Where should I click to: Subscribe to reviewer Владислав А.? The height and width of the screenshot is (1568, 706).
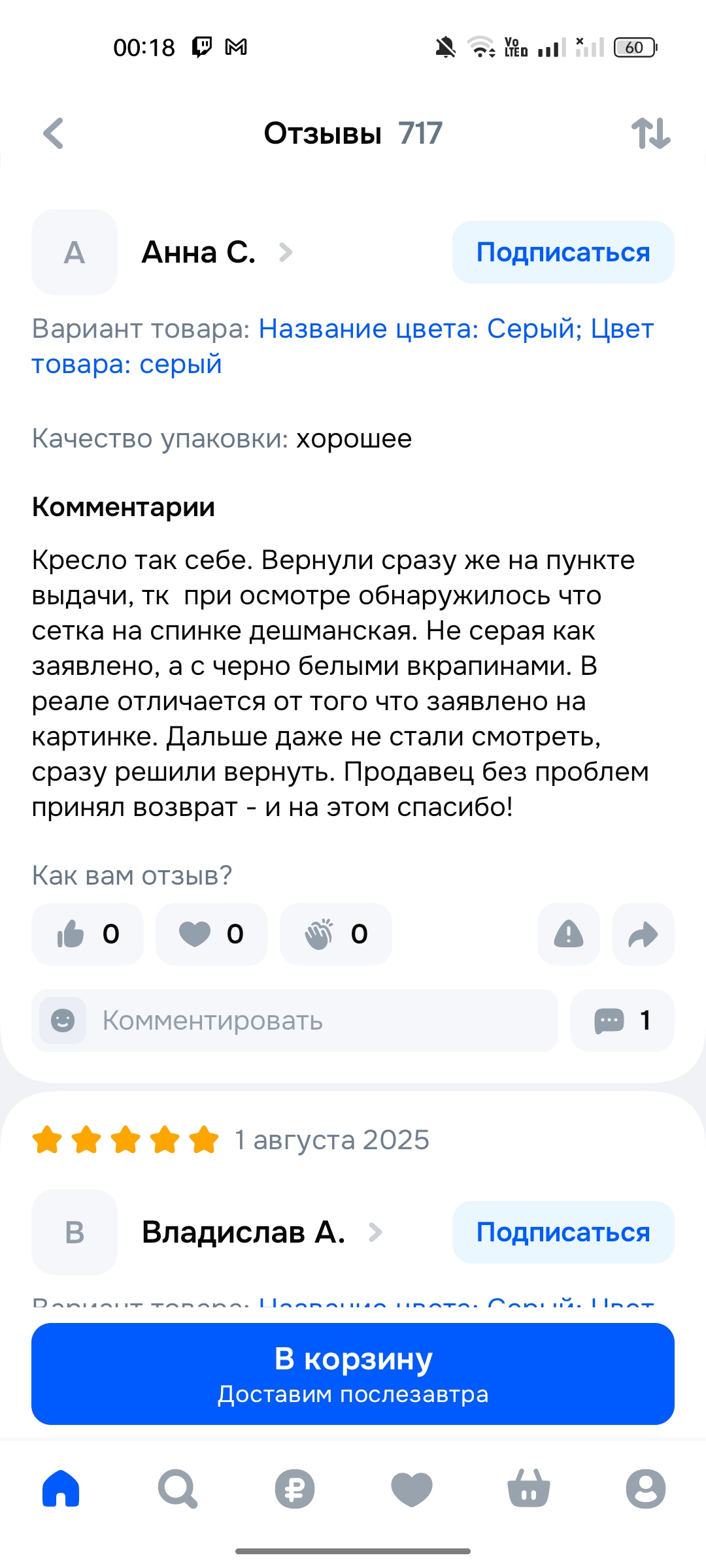click(563, 1232)
